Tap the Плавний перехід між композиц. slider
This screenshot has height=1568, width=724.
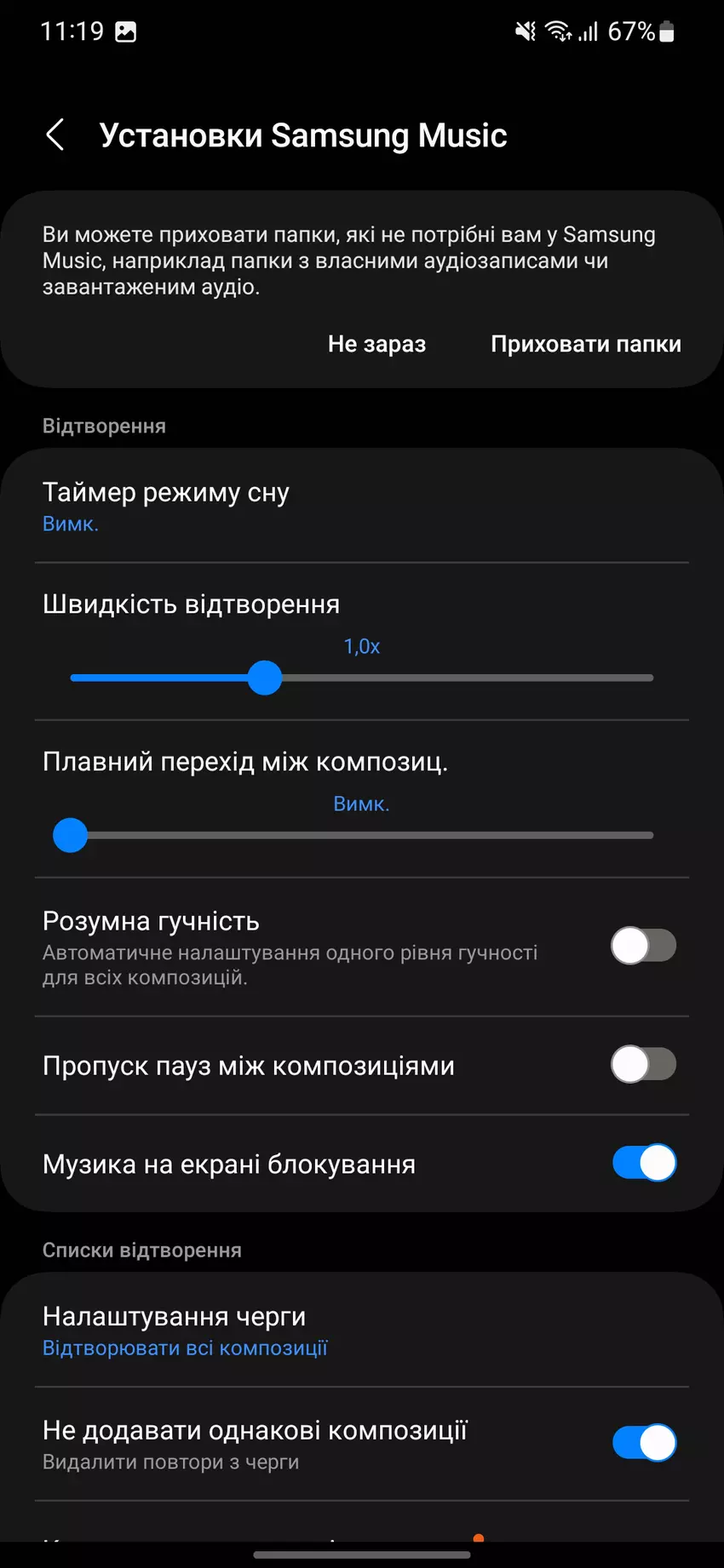pyautogui.click(x=361, y=835)
